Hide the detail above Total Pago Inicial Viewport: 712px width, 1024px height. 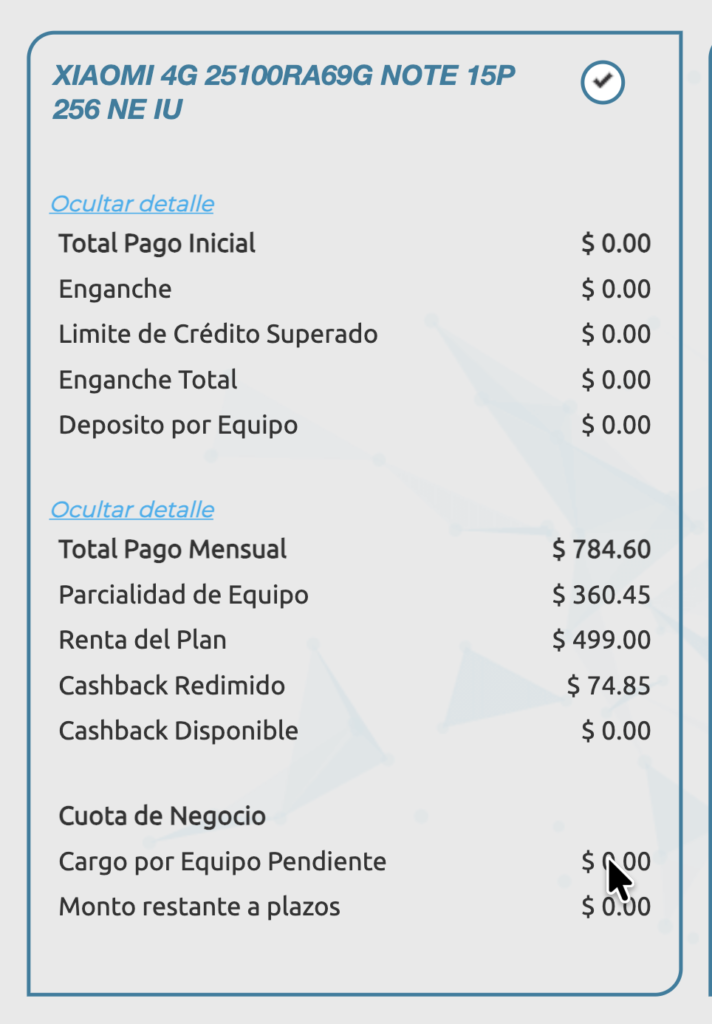(x=132, y=204)
